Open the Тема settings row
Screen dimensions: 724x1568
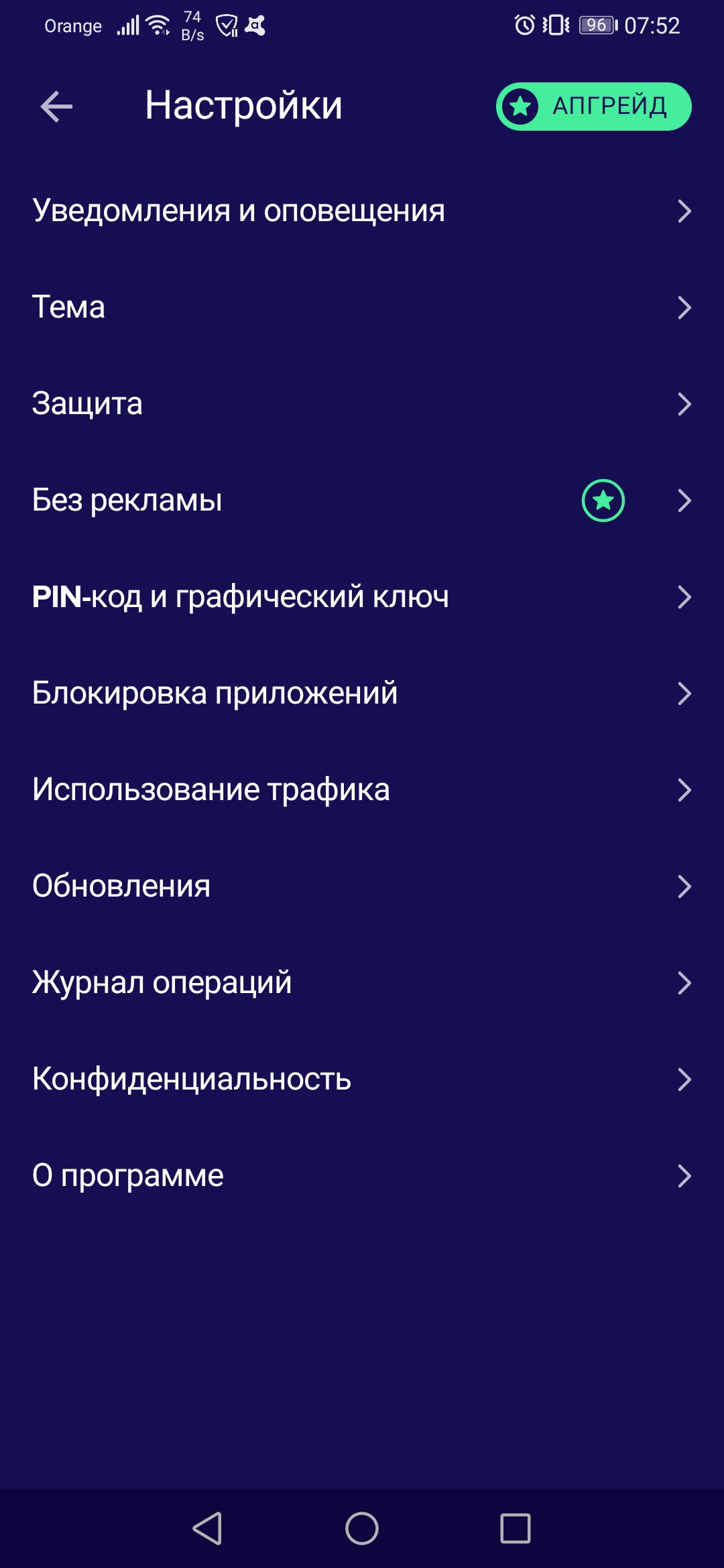tap(362, 308)
